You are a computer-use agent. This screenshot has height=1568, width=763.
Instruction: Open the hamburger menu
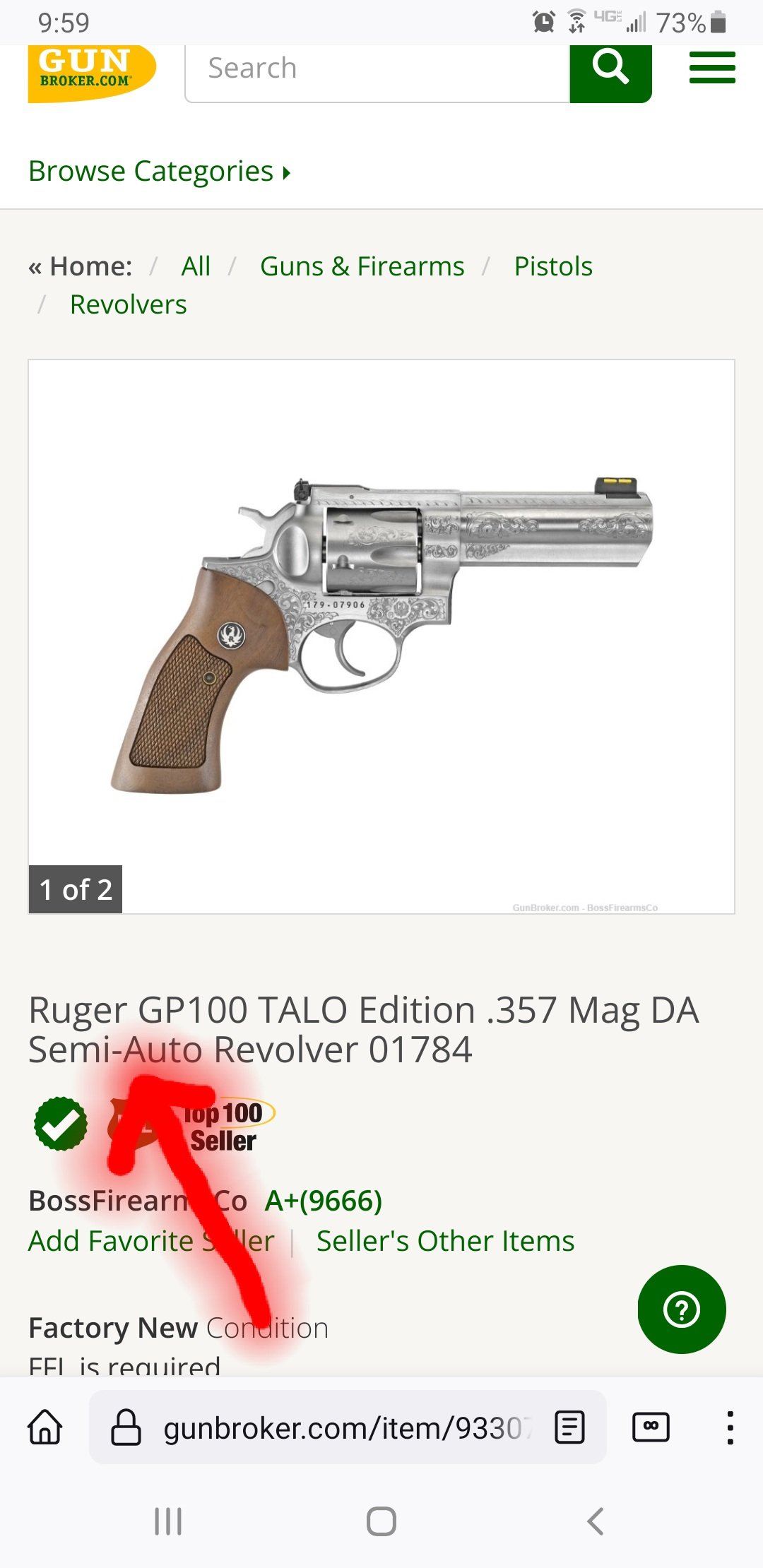(x=712, y=68)
